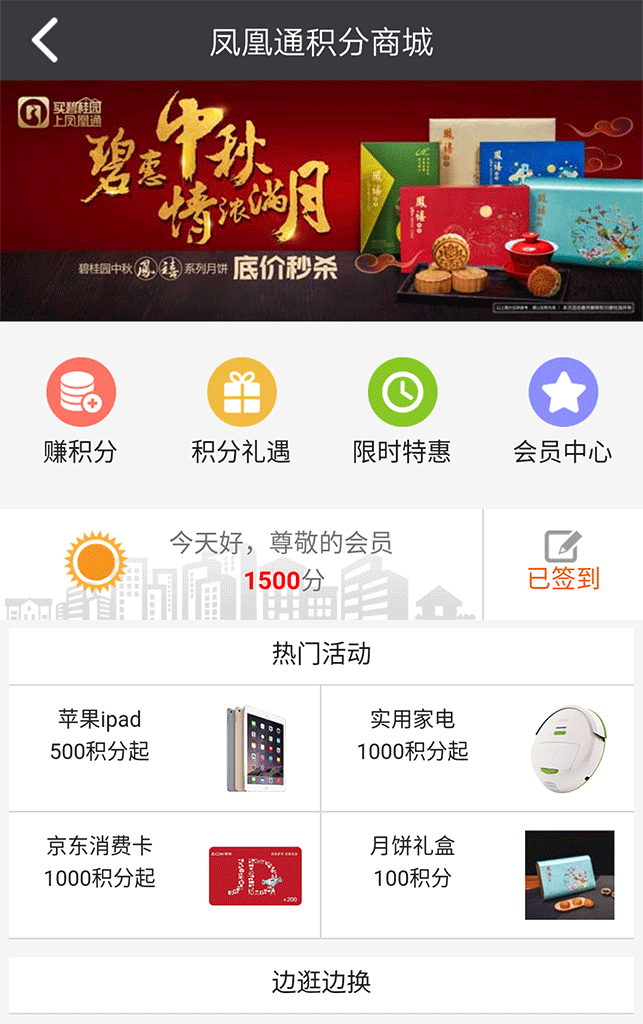Open 积分礼遇 points gifts section
Viewport: 643px width, 1024px height.
click(x=241, y=410)
